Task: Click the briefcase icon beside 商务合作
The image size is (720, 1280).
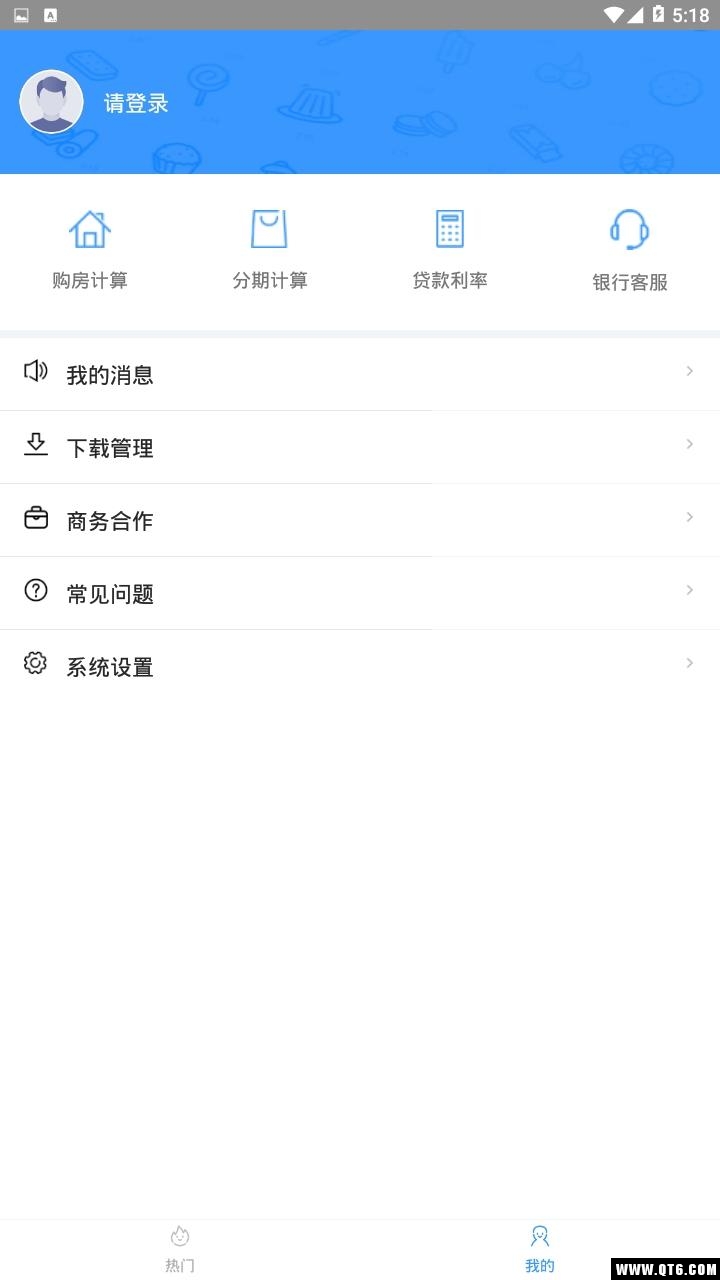Action: (x=36, y=517)
